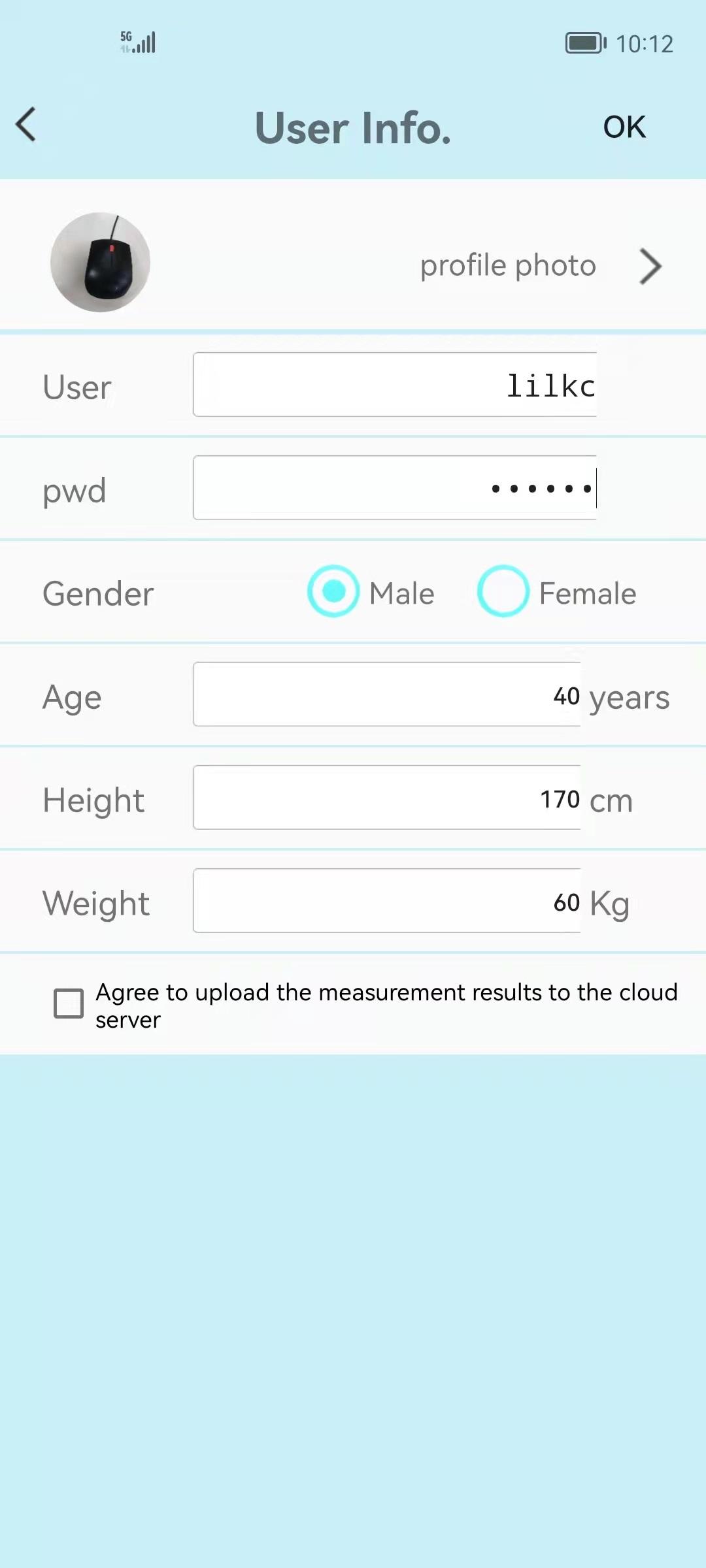The height and width of the screenshot is (1568, 706).
Task: Go back using the top-left arrow
Action: (x=26, y=125)
